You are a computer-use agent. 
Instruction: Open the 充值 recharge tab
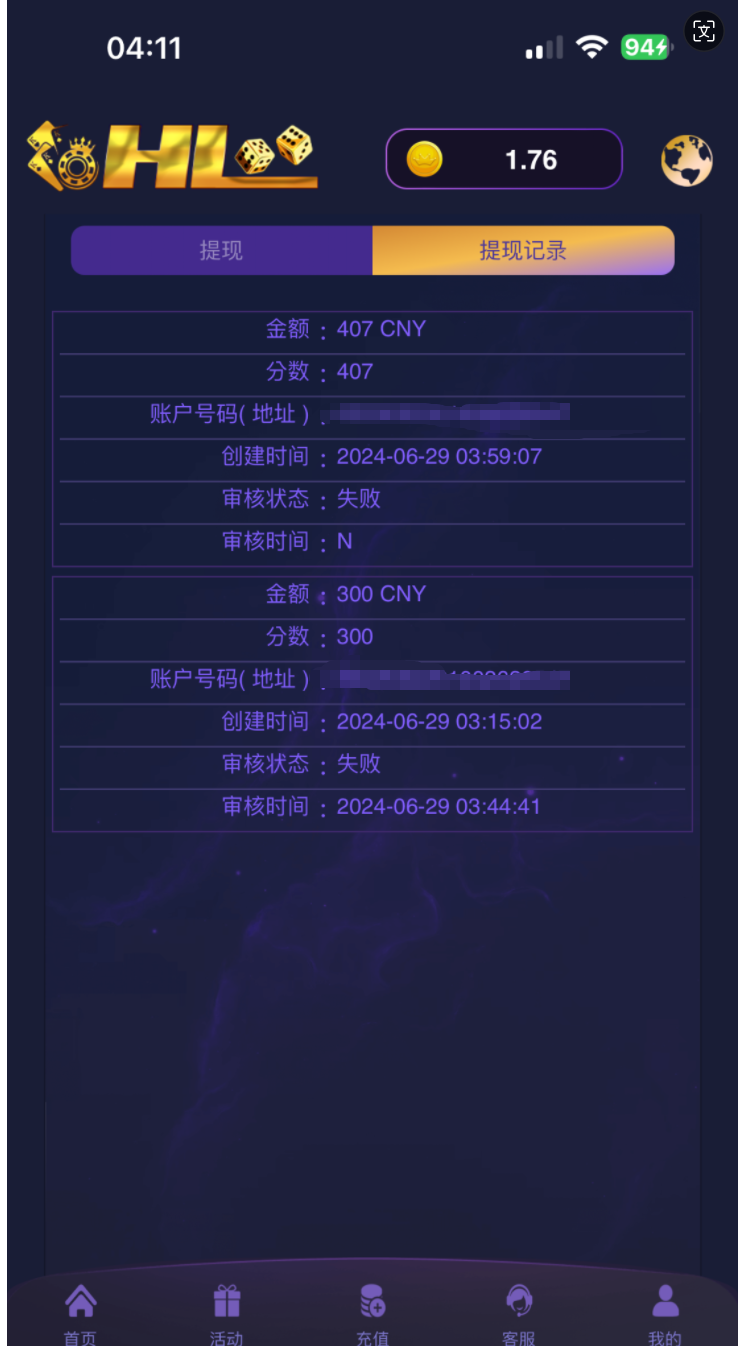(373, 1312)
